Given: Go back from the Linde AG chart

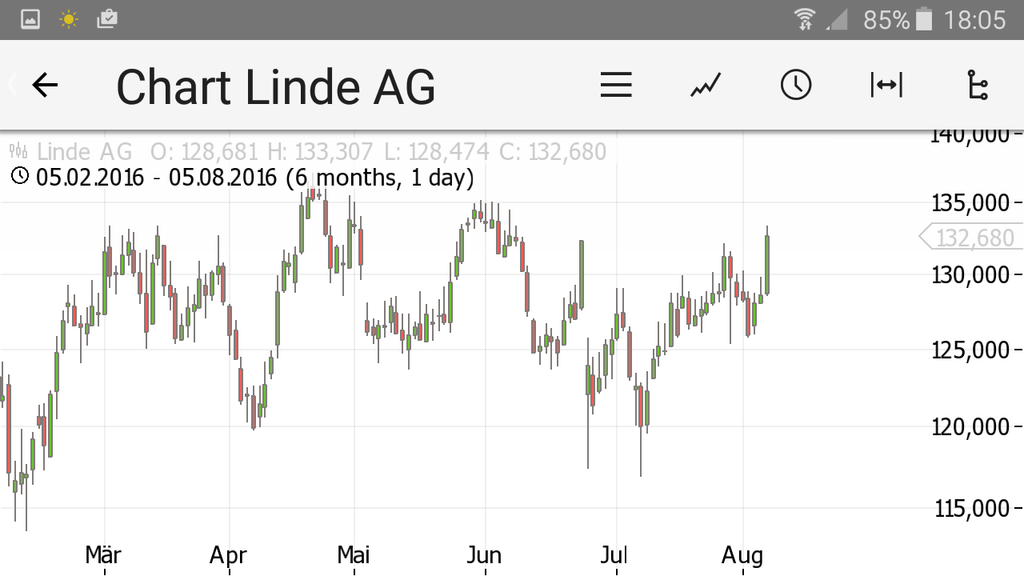Looking at the screenshot, I should tap(45, 86).
